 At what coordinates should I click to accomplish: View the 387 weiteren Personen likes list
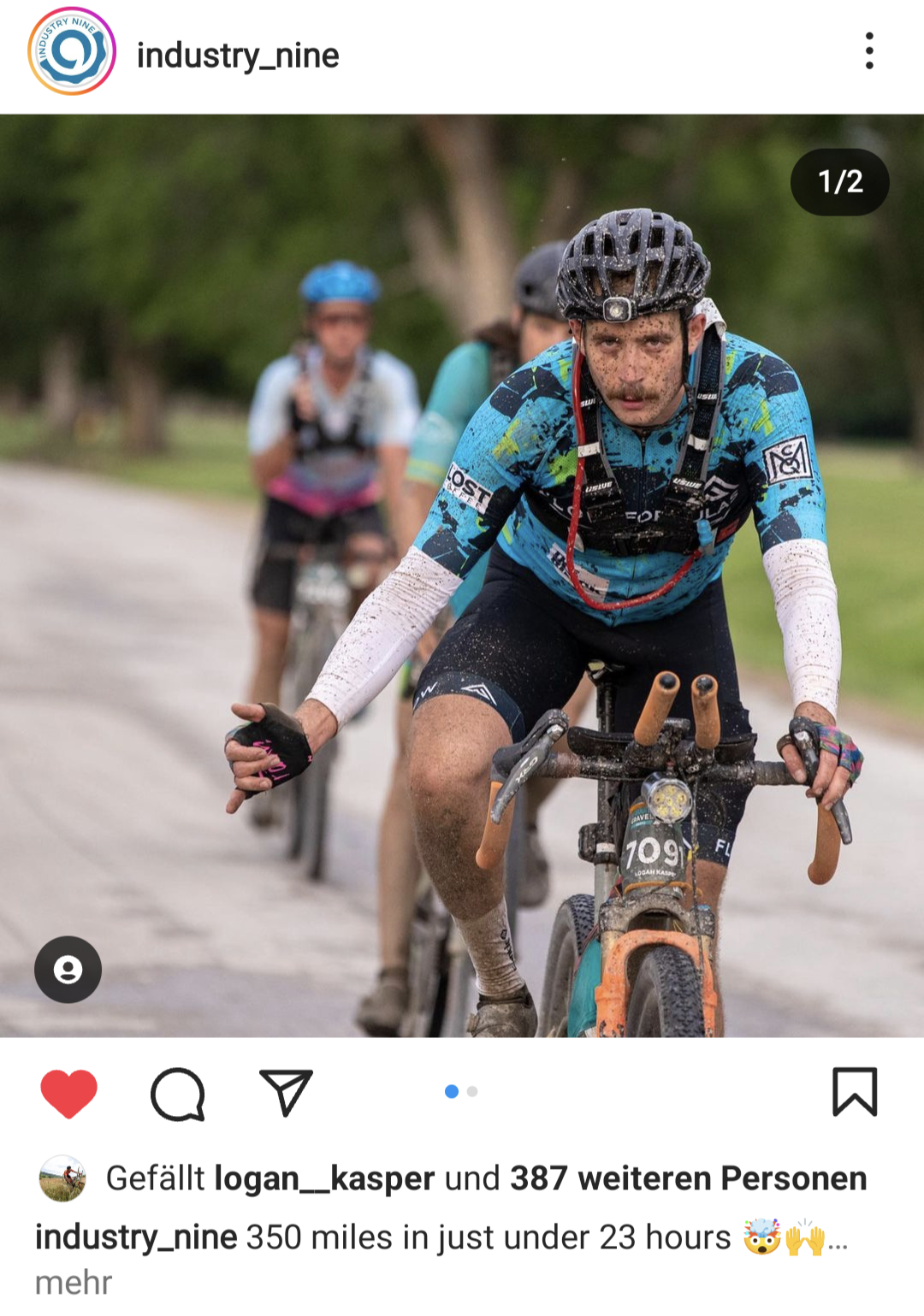688,1178
